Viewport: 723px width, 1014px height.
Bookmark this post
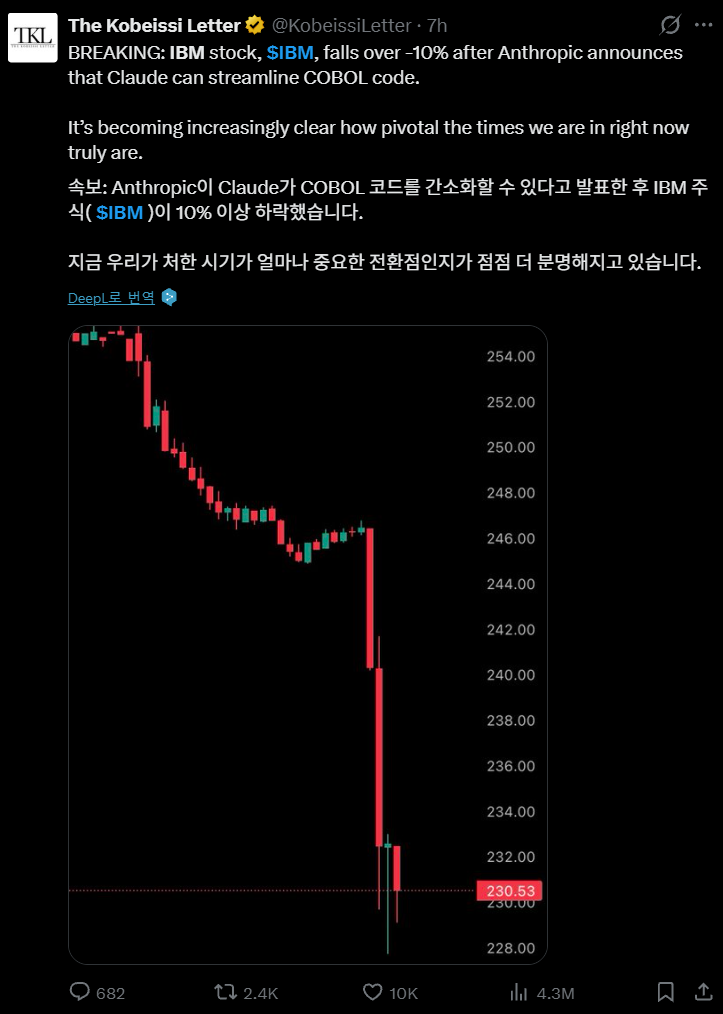[x=665, y=992]
